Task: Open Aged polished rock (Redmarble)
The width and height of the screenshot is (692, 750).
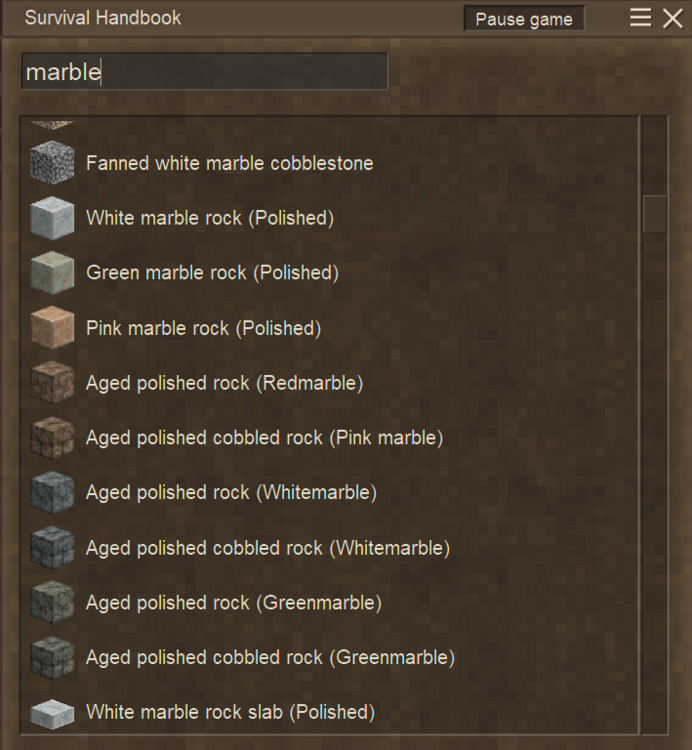Action: tap(224, 383)
